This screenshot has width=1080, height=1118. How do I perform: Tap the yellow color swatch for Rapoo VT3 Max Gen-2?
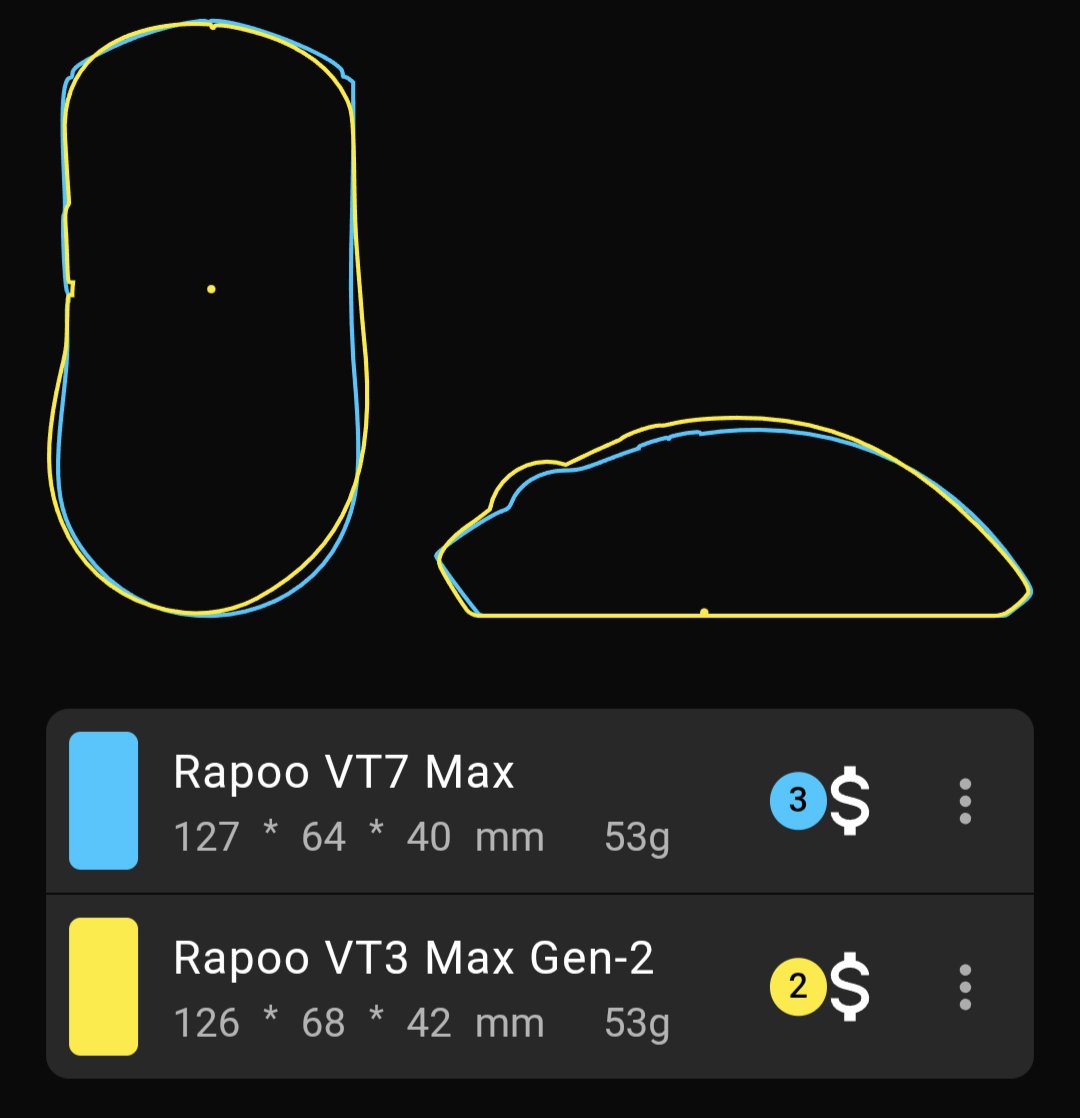[103, 986]
